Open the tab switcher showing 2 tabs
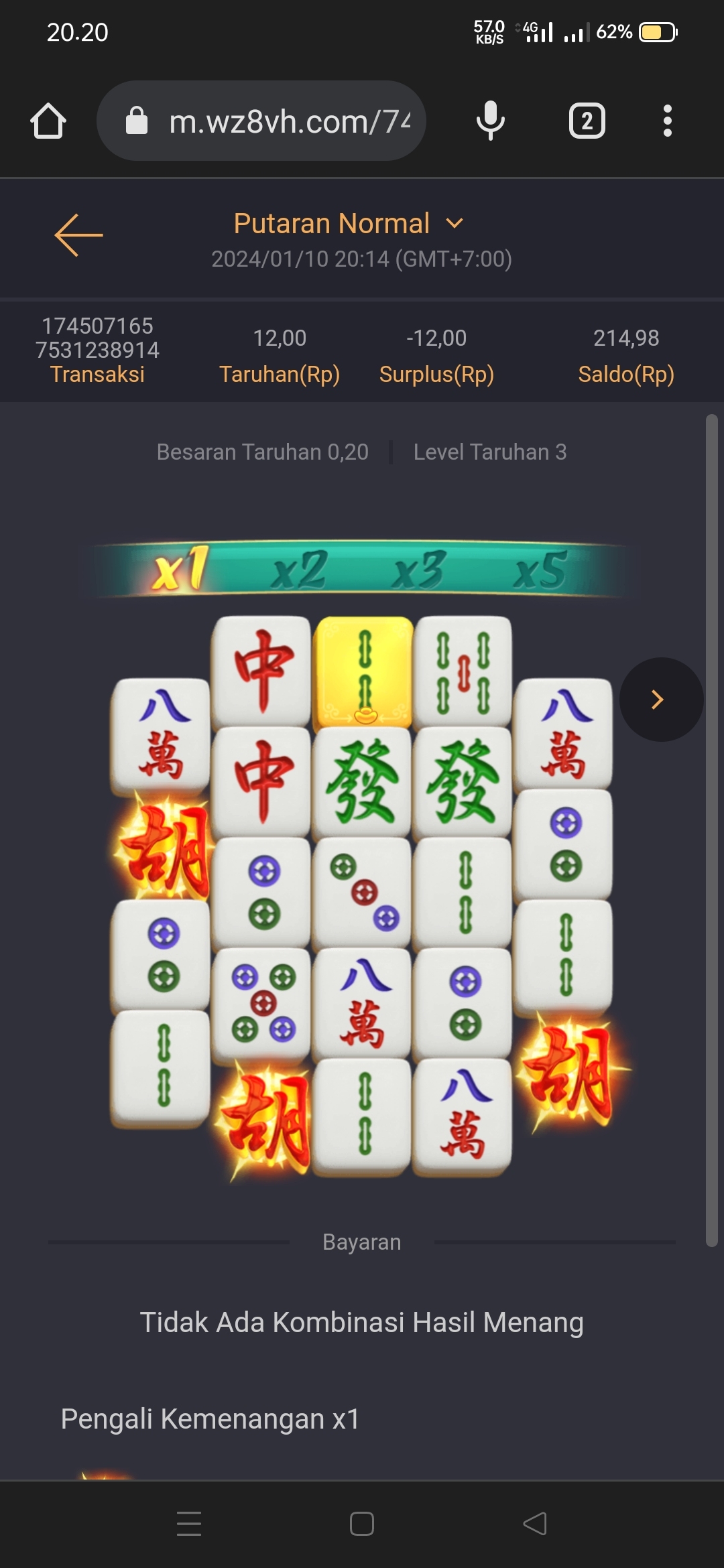 click(x=587, y=121)
